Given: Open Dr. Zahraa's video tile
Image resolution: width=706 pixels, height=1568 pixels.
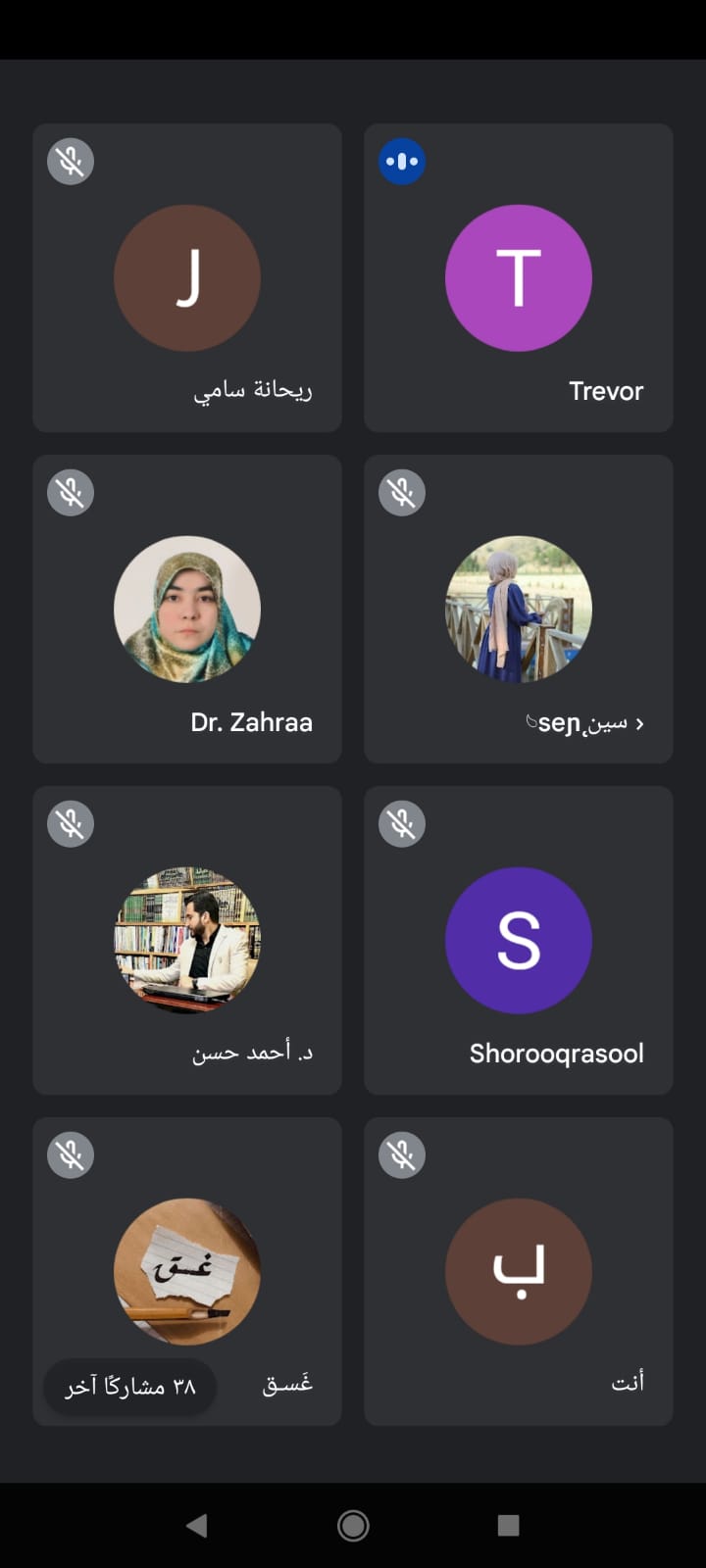Looking at the screenshot, I should pyautogui.click(x=186, y=609).
